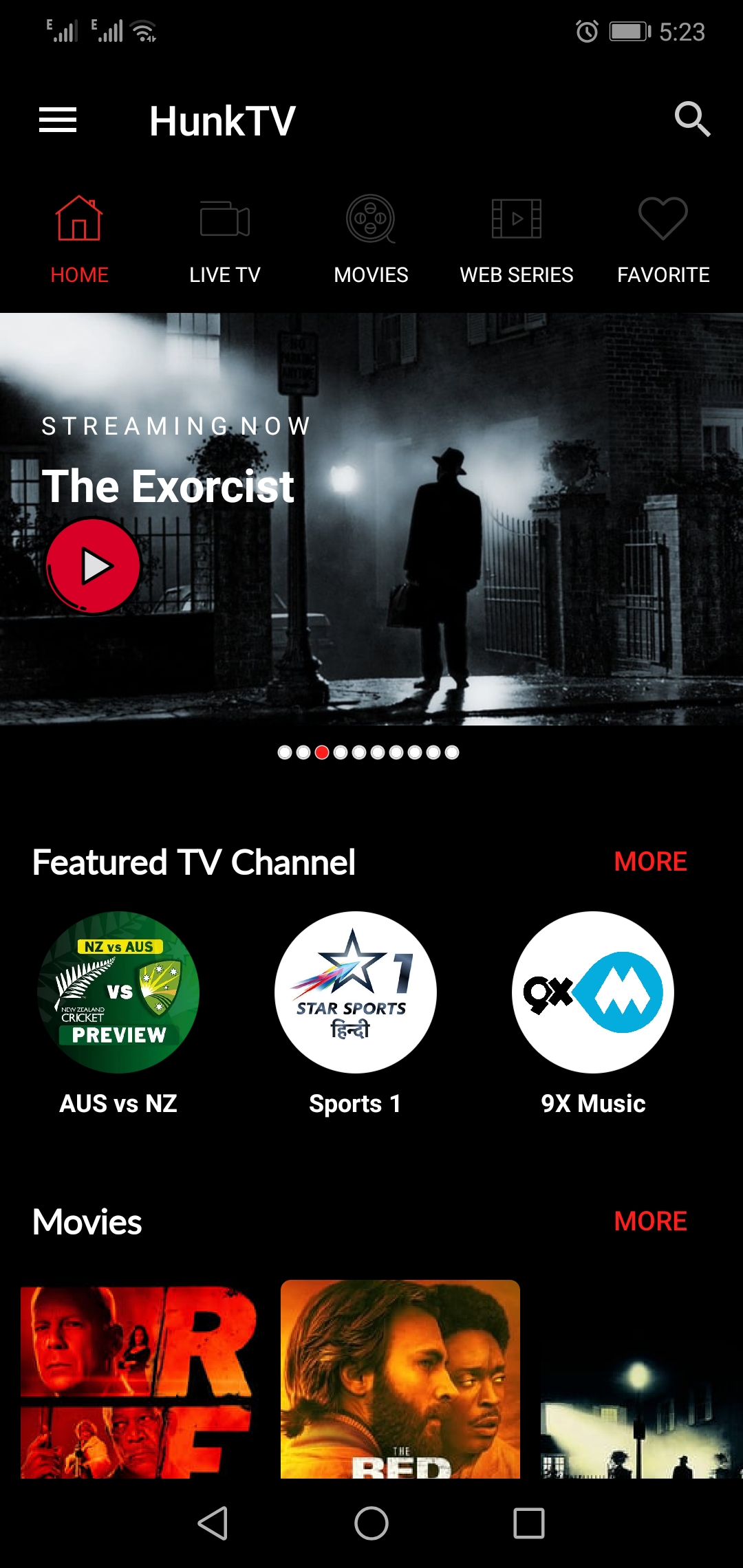
Task: Go back using system navigation
Action: click(213, 1523)
